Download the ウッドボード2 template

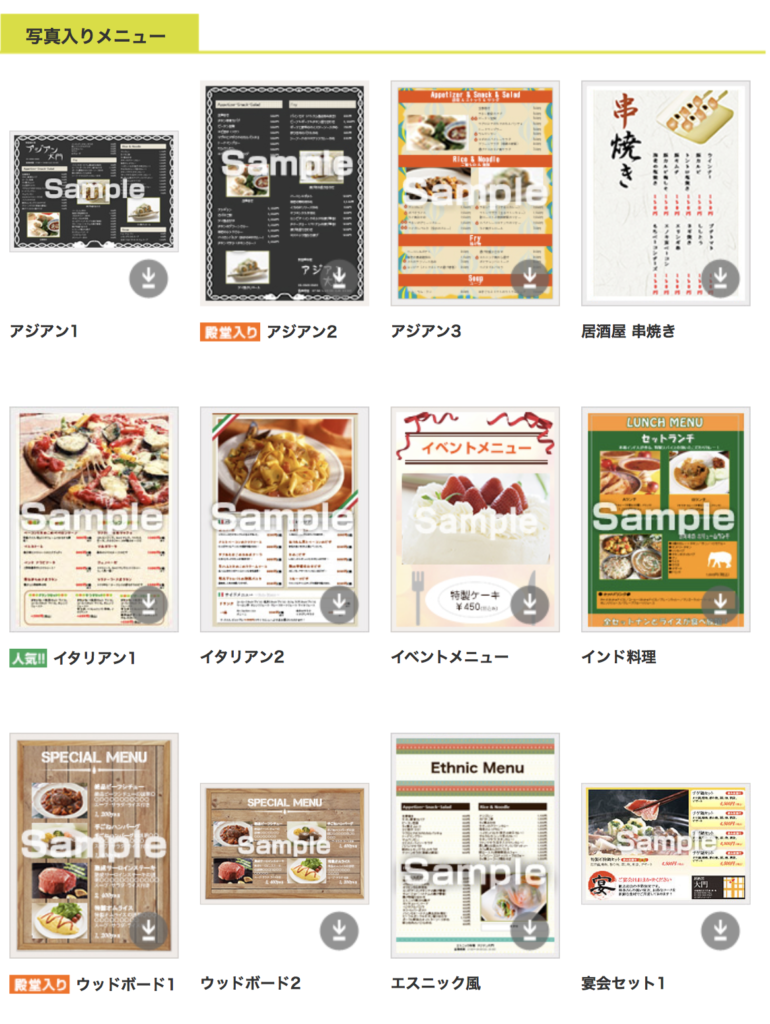(339, 931)
